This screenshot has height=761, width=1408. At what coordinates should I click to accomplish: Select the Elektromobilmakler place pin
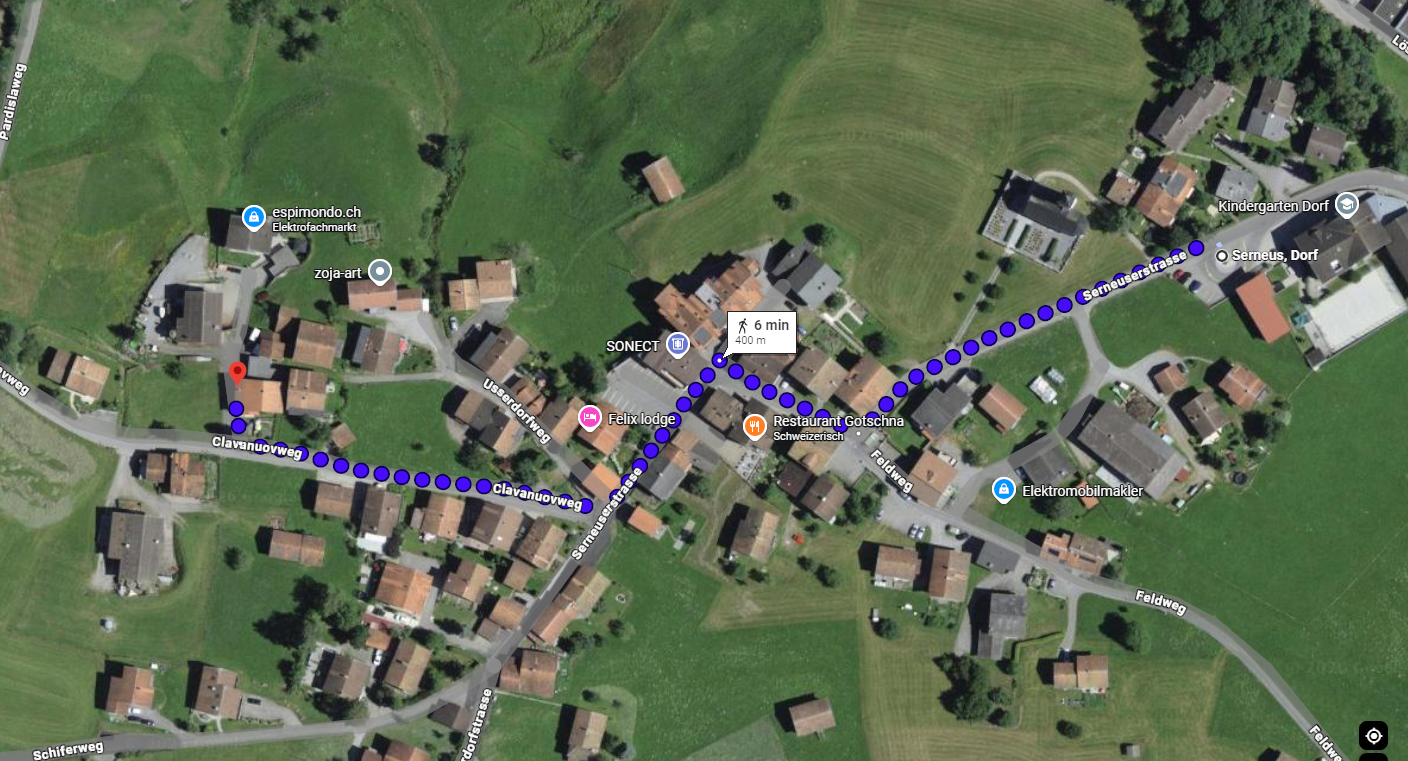point(1002,489)
